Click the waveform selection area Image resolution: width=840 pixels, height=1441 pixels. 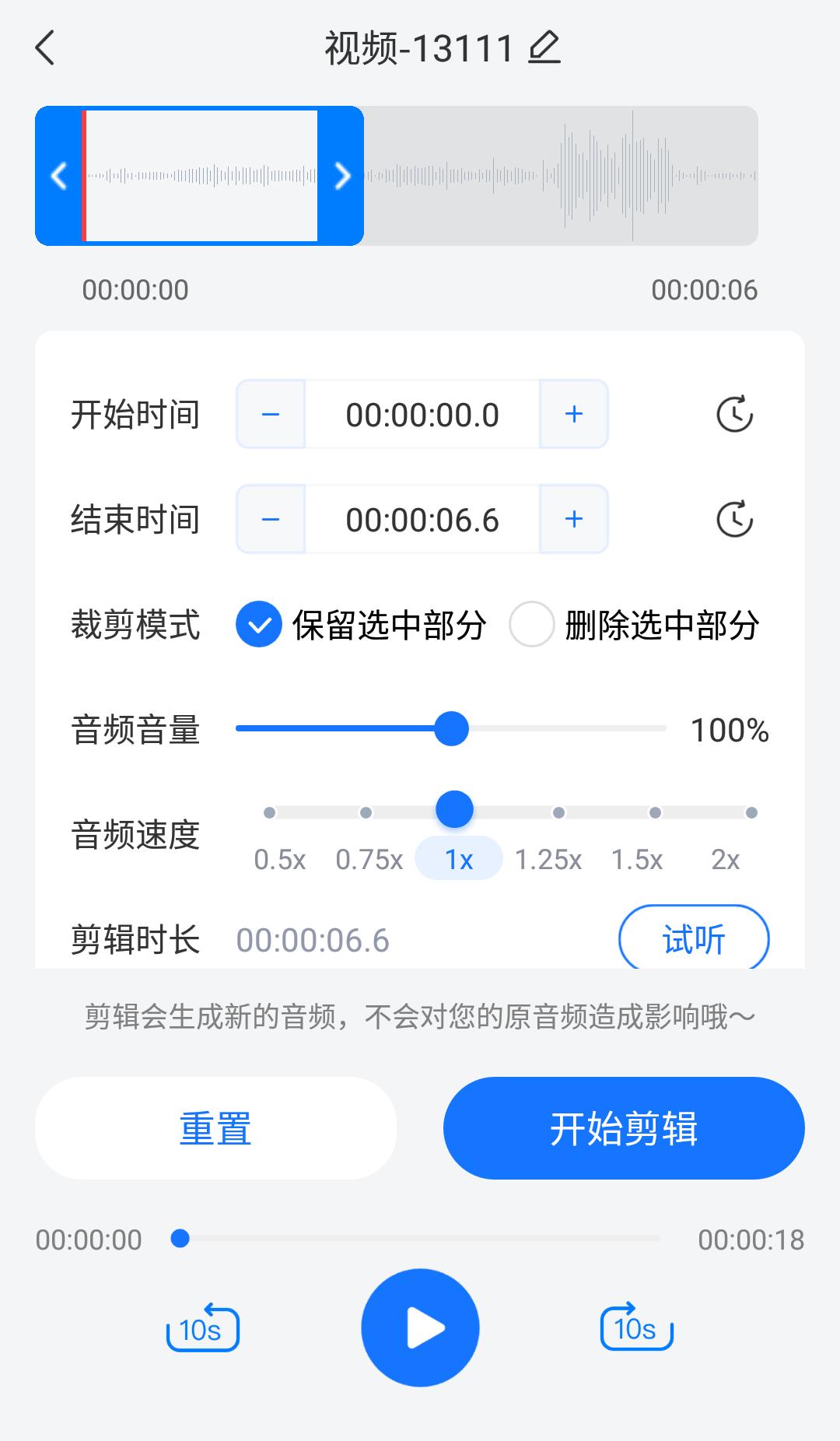(x=202, y=177)
